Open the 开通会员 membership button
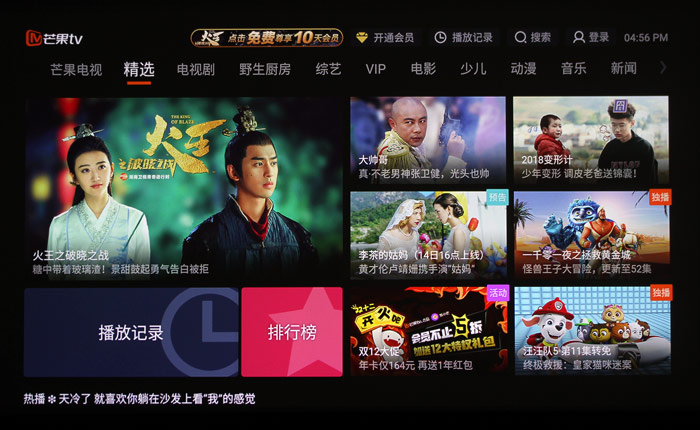This screenshot has width=700, height=430. tap(386, 37)
